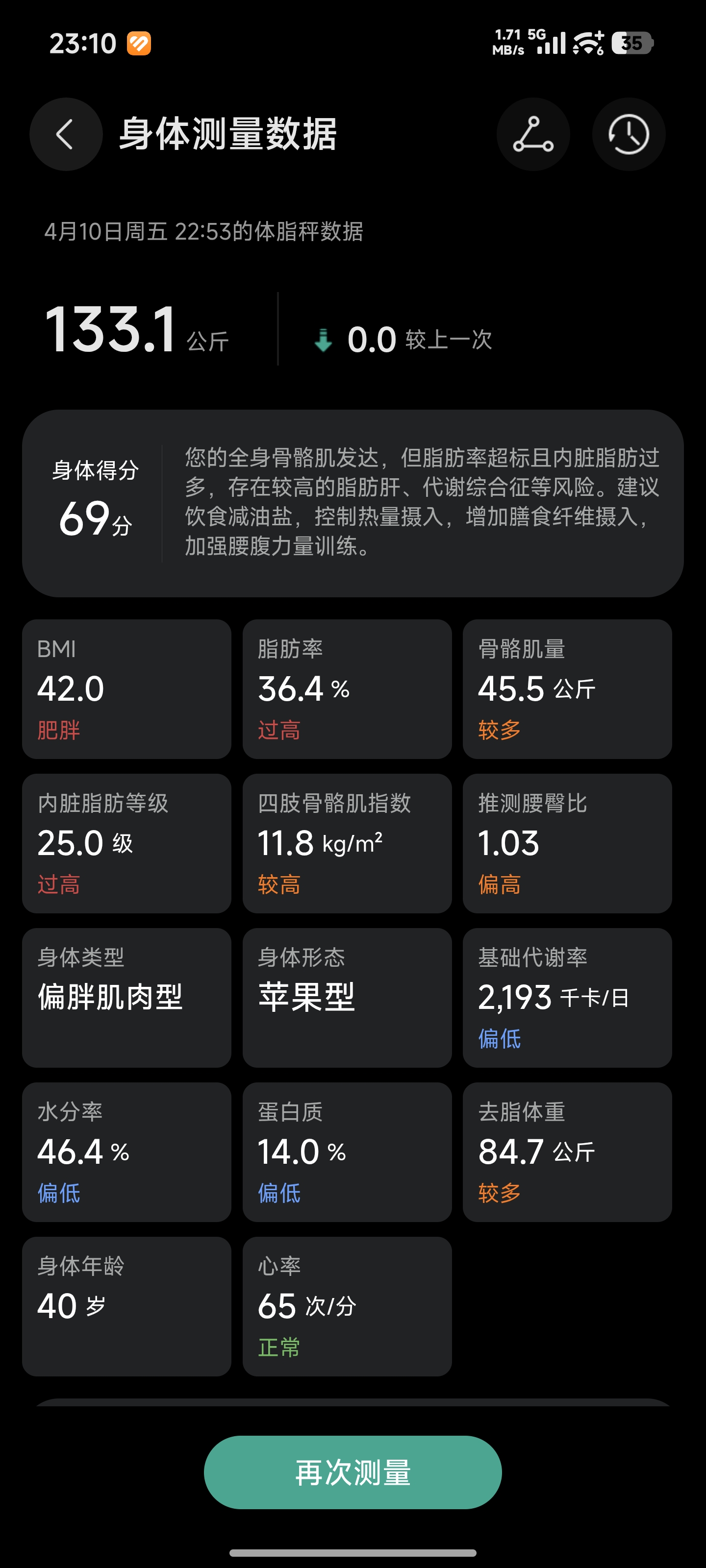The width and height of the screenshot is (706, 1568).
Task: View 身体形态 苹果型 details
Action: click(347, 997)
